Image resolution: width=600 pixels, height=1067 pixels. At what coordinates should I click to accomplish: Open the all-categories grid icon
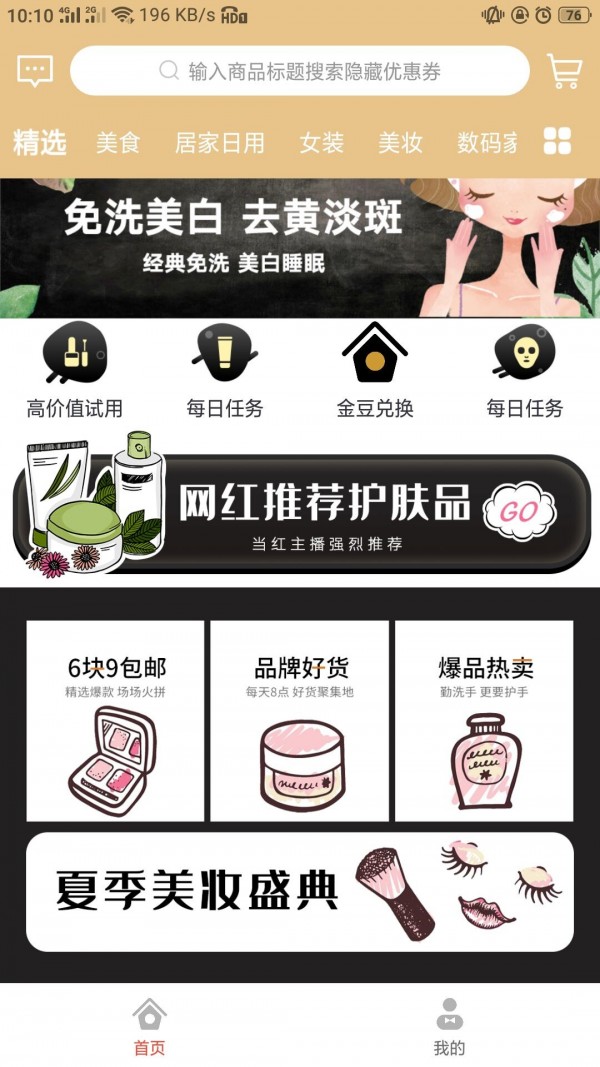(557, 141)
